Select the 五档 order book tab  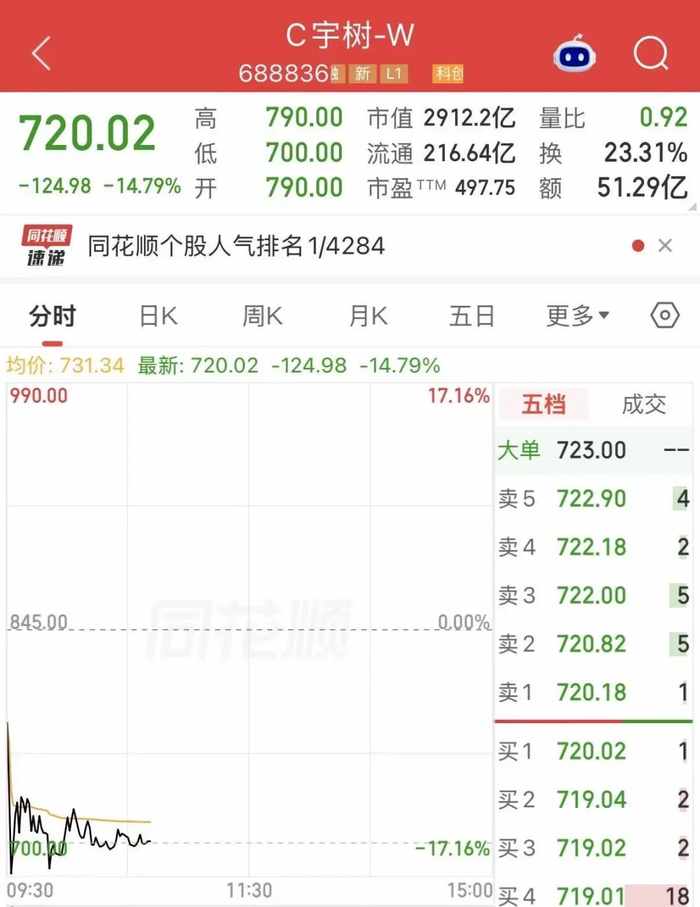pyautogui.click(x=544, y=404)
